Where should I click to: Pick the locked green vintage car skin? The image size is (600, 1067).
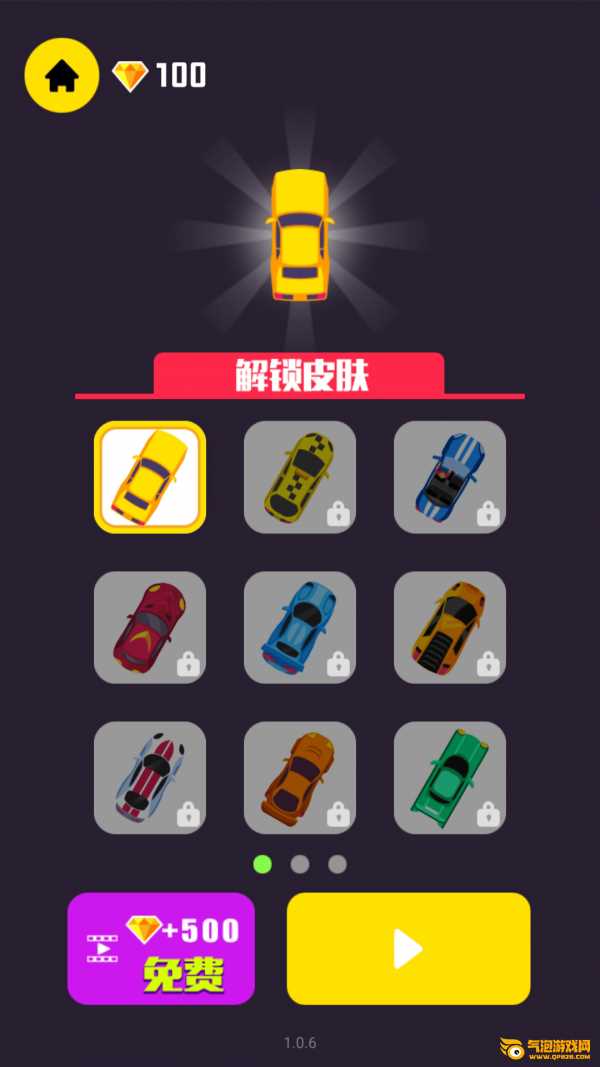point(450,777)
